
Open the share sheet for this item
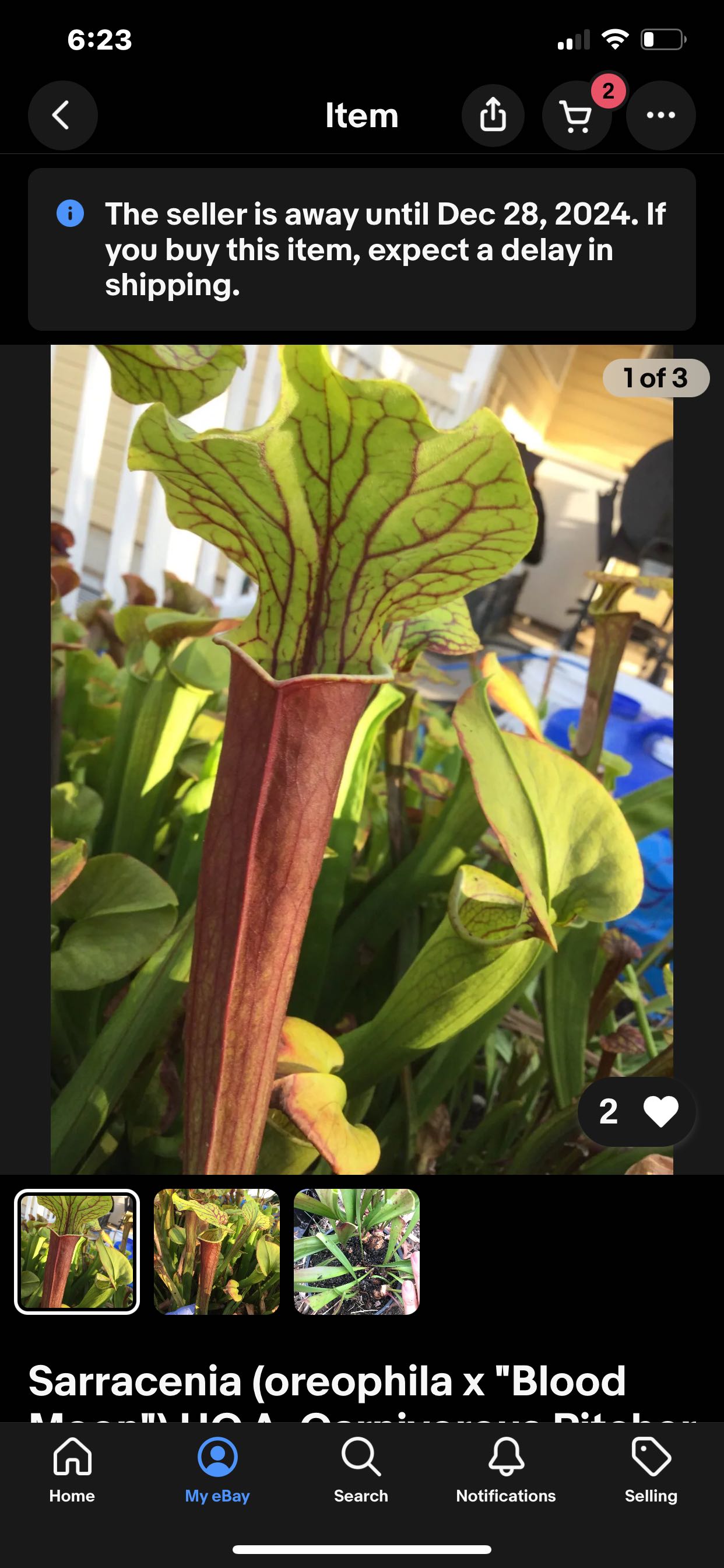493,115
